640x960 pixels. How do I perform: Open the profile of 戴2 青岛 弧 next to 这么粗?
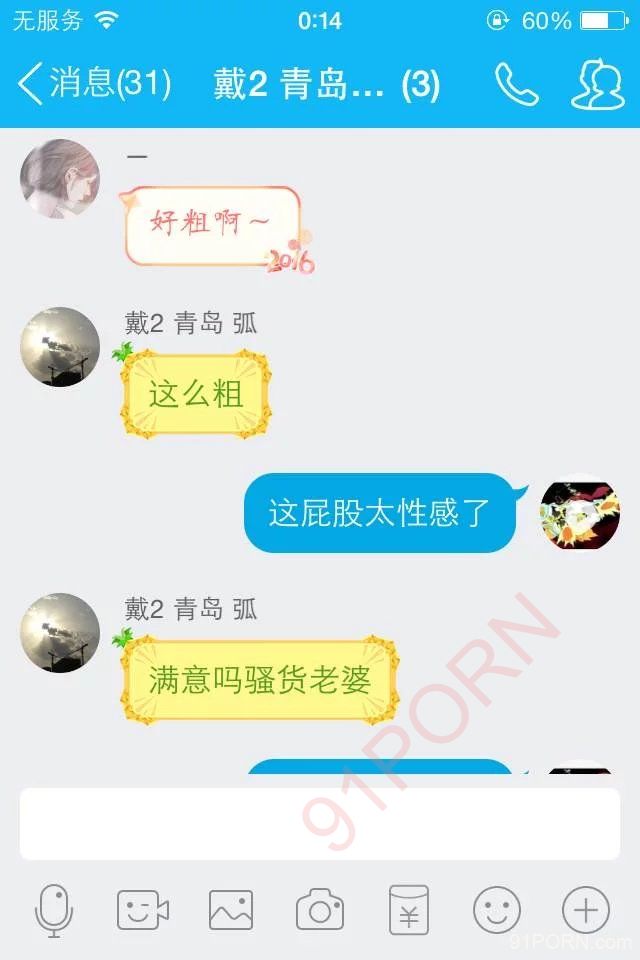60,347
